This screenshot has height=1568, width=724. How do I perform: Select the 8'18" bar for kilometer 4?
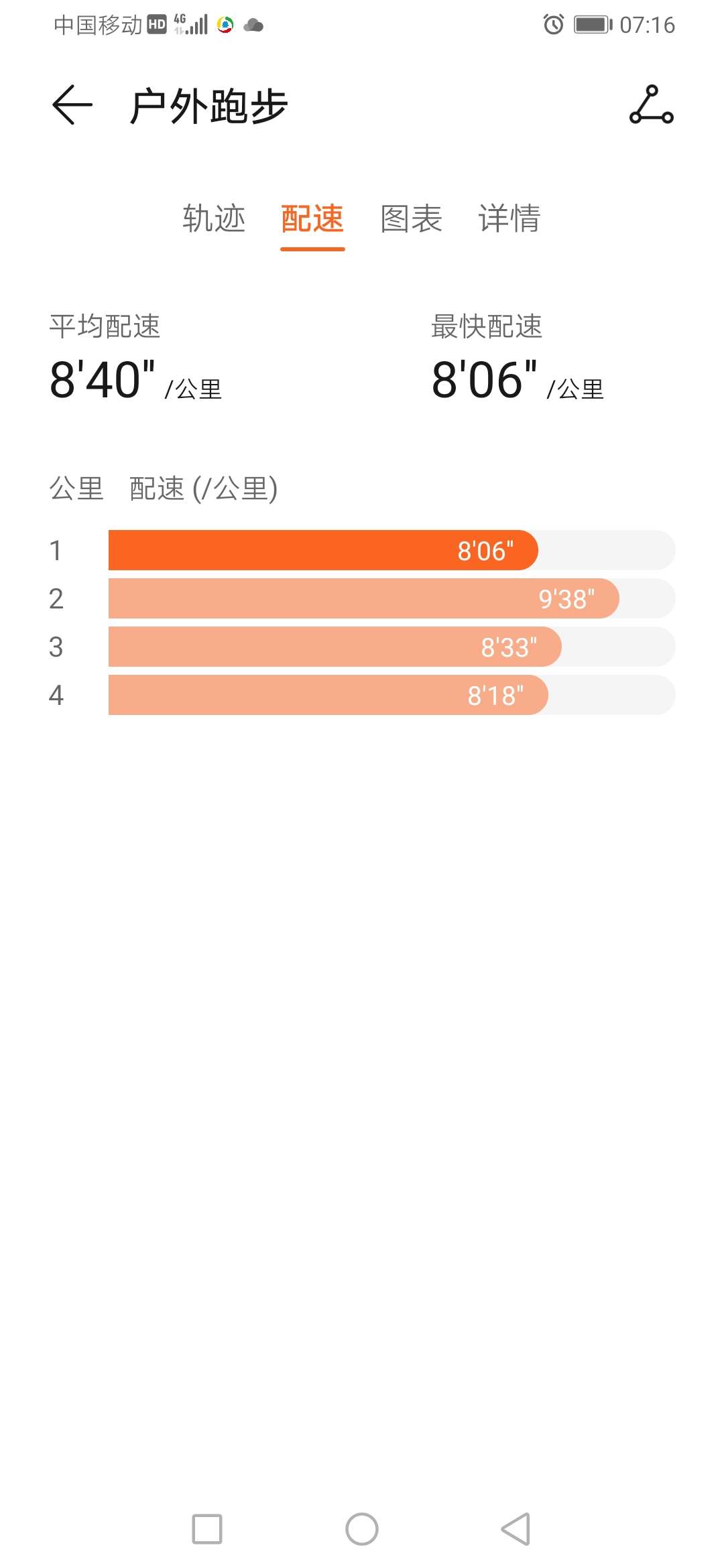328,695
